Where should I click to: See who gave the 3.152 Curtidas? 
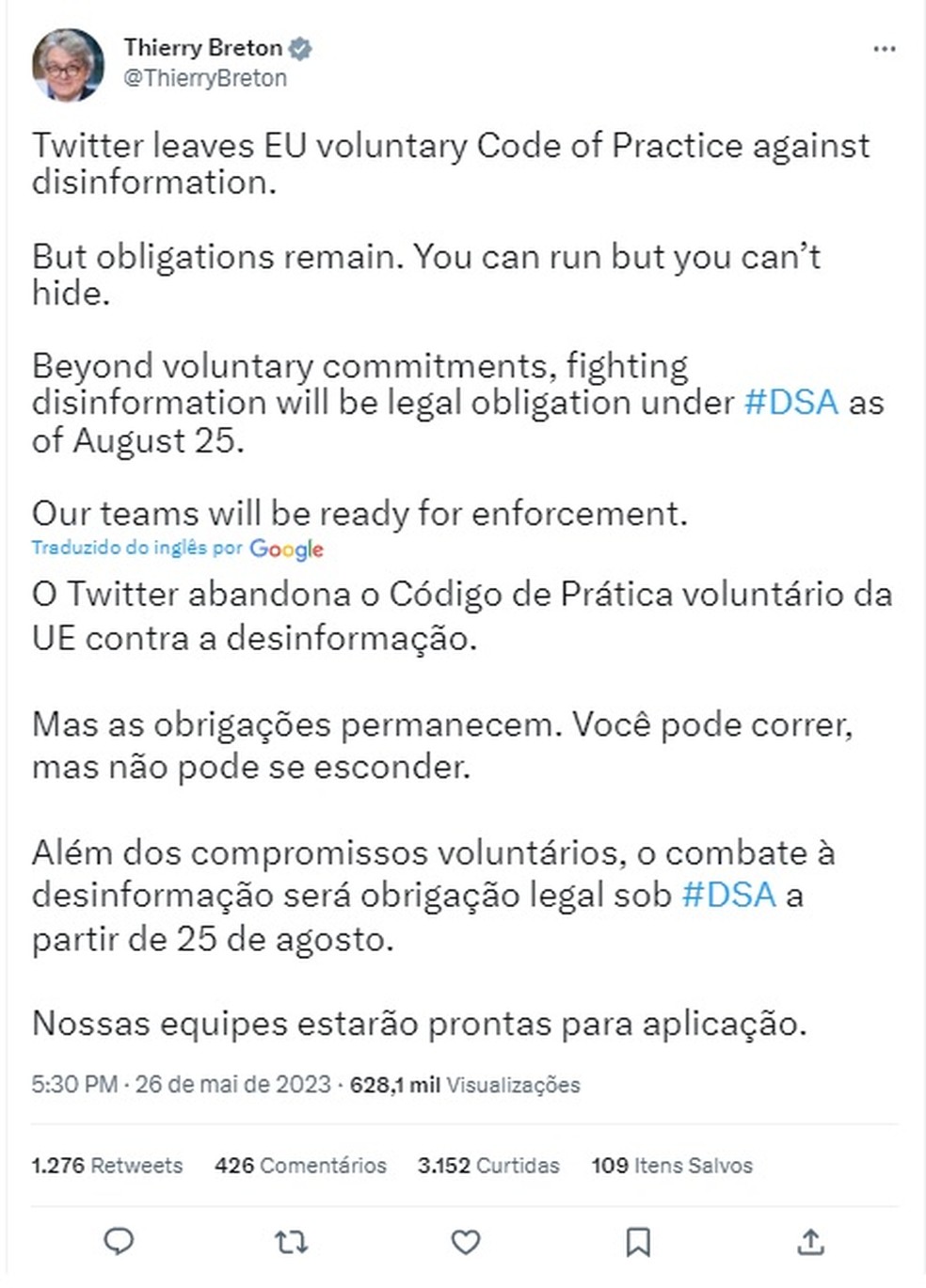[488, 1166]
